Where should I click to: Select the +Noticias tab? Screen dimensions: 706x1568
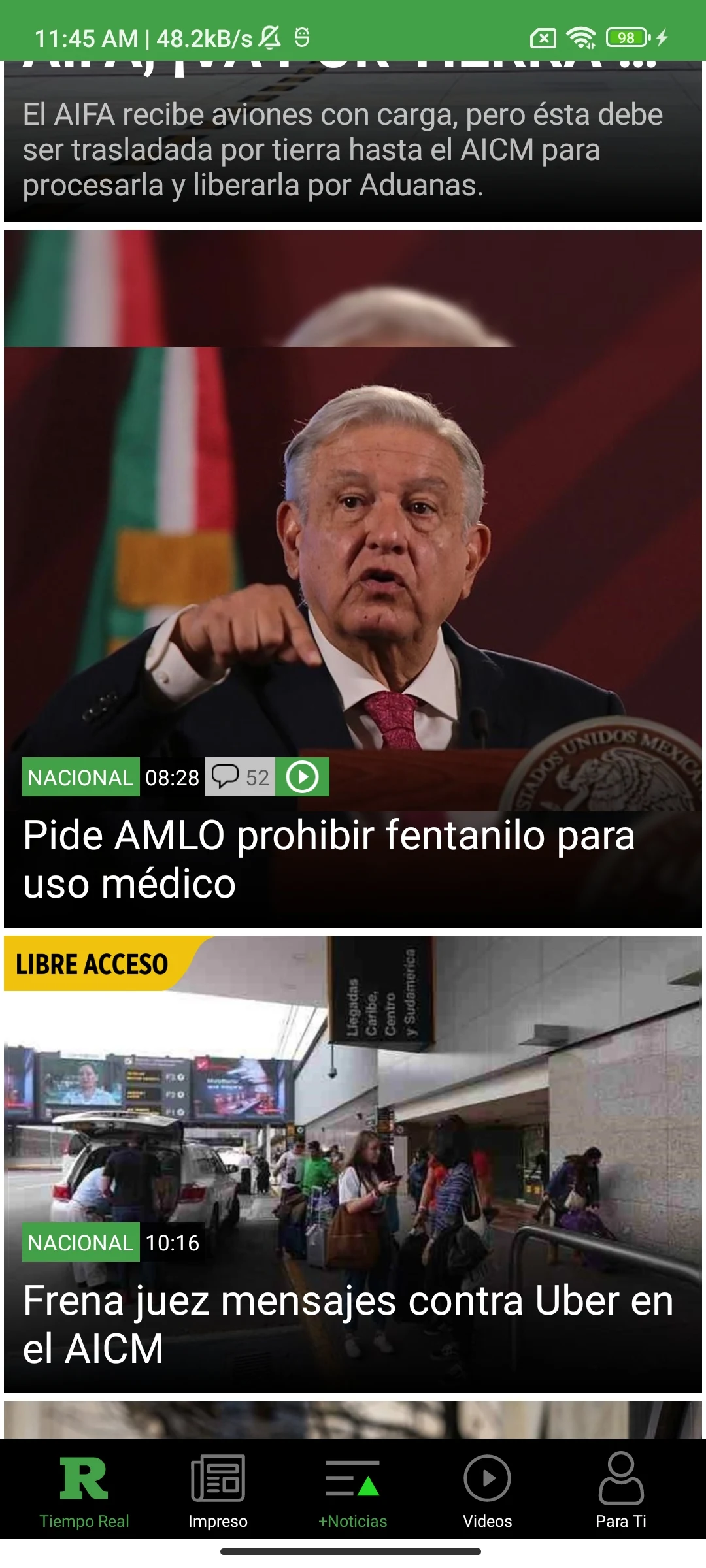pos(352,1492)
